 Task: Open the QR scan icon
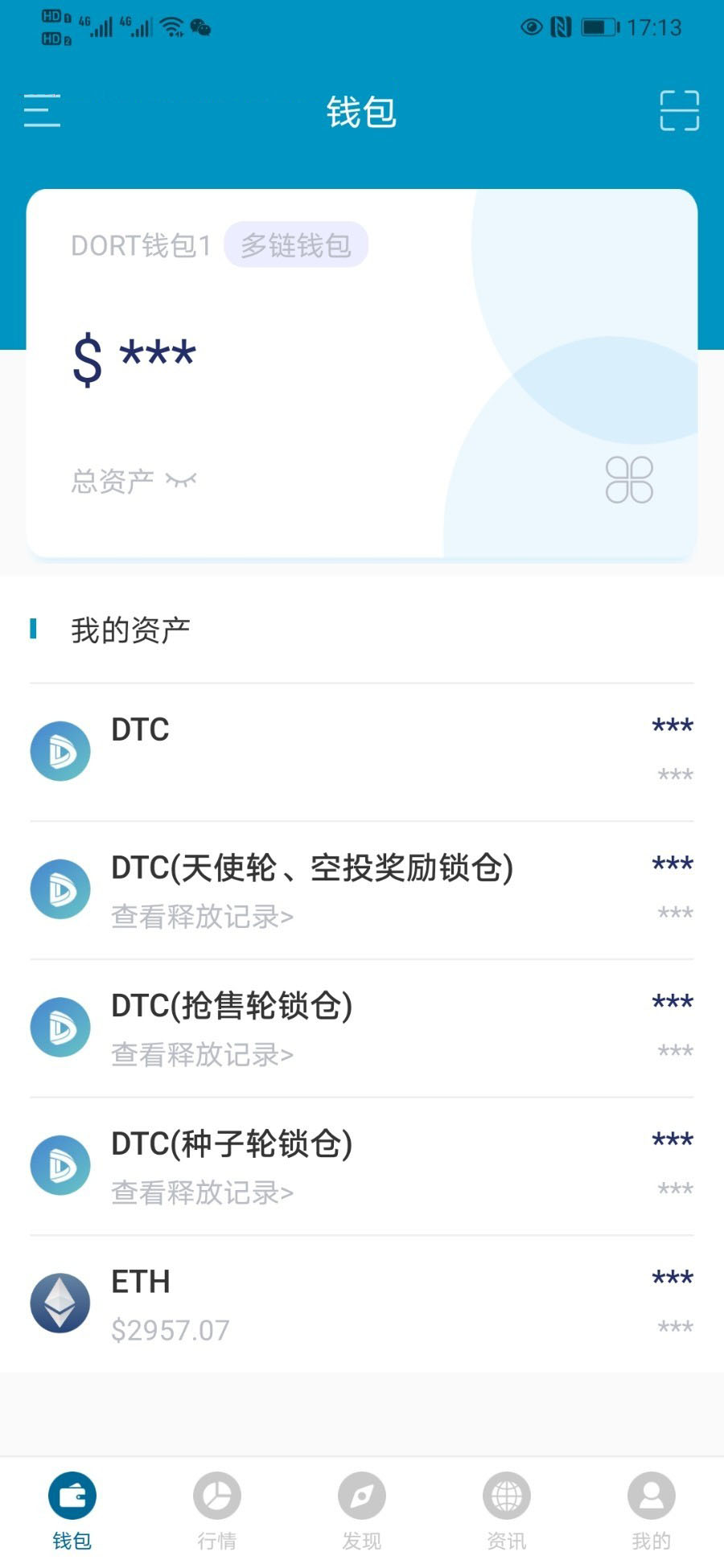tap(679, 110)
